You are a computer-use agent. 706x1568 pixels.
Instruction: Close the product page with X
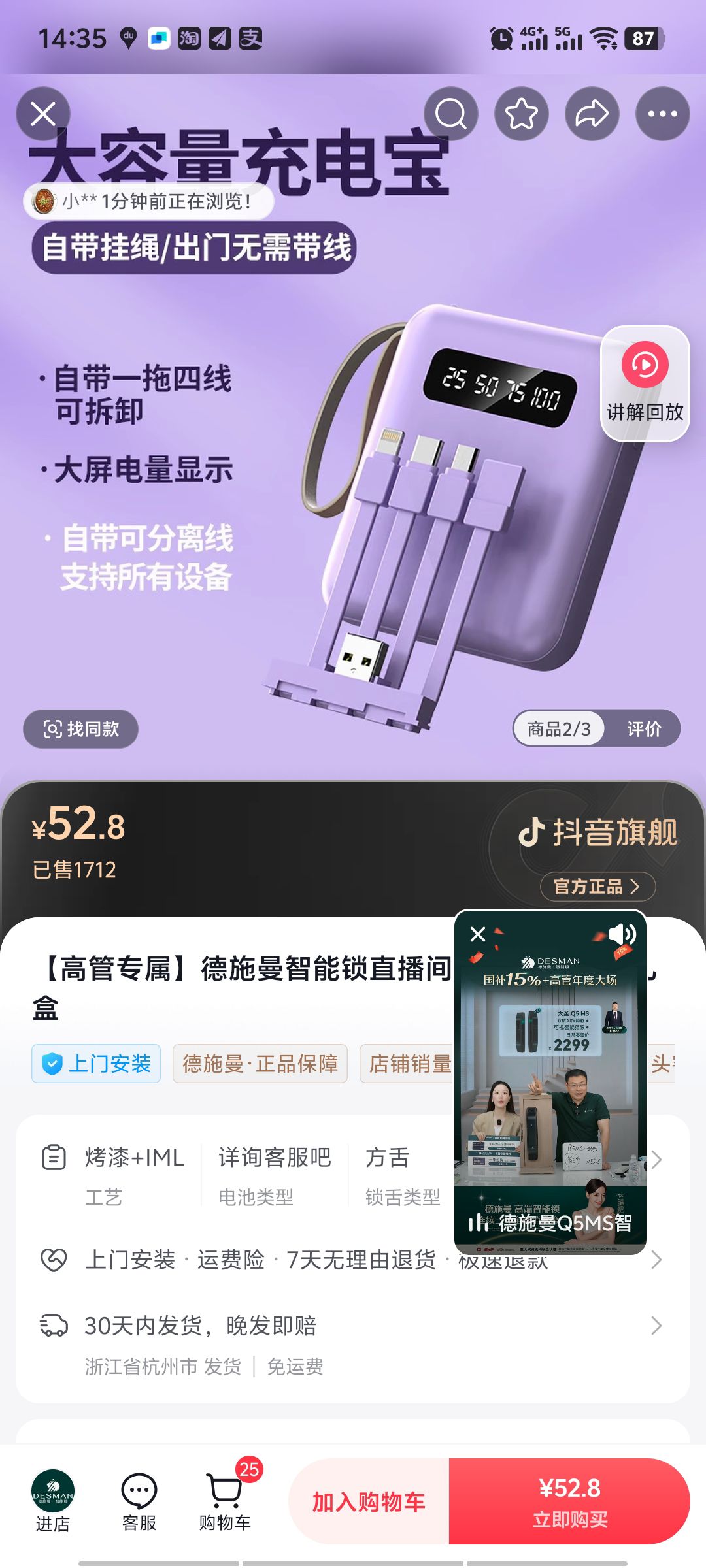coord(43,114)
